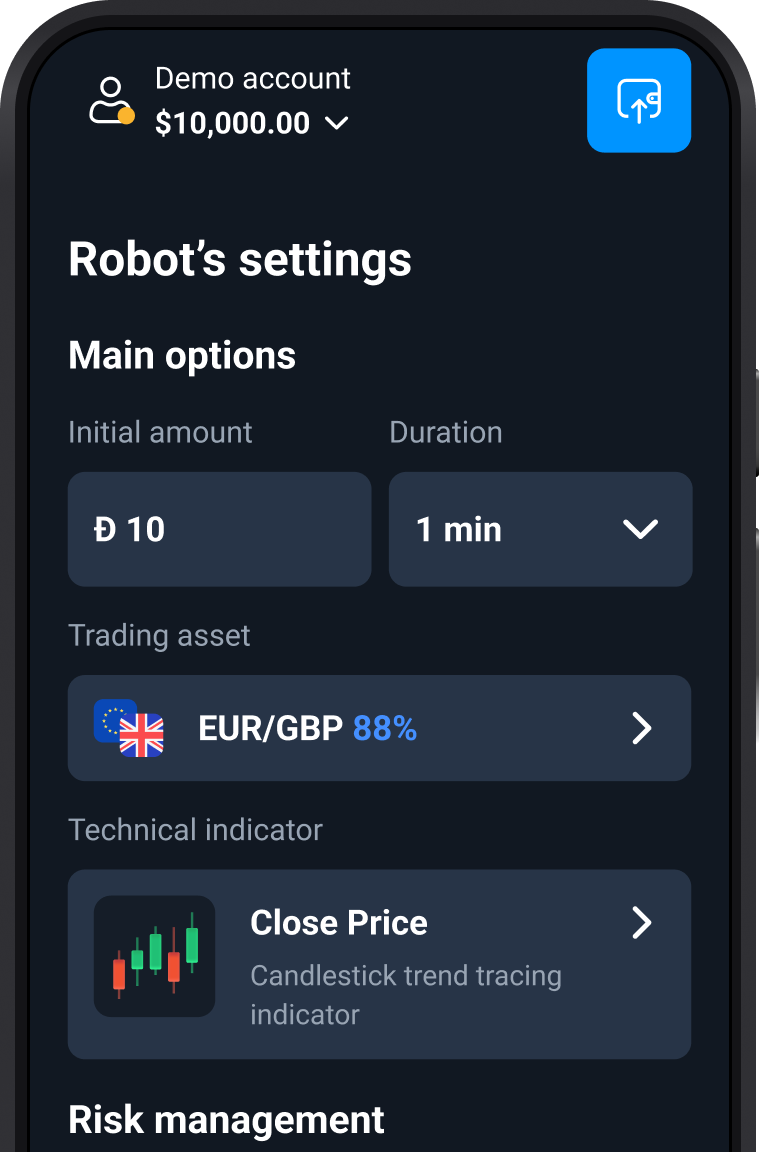Click the Robot's settings title
759x1152 pixels.
click(239, 259)
